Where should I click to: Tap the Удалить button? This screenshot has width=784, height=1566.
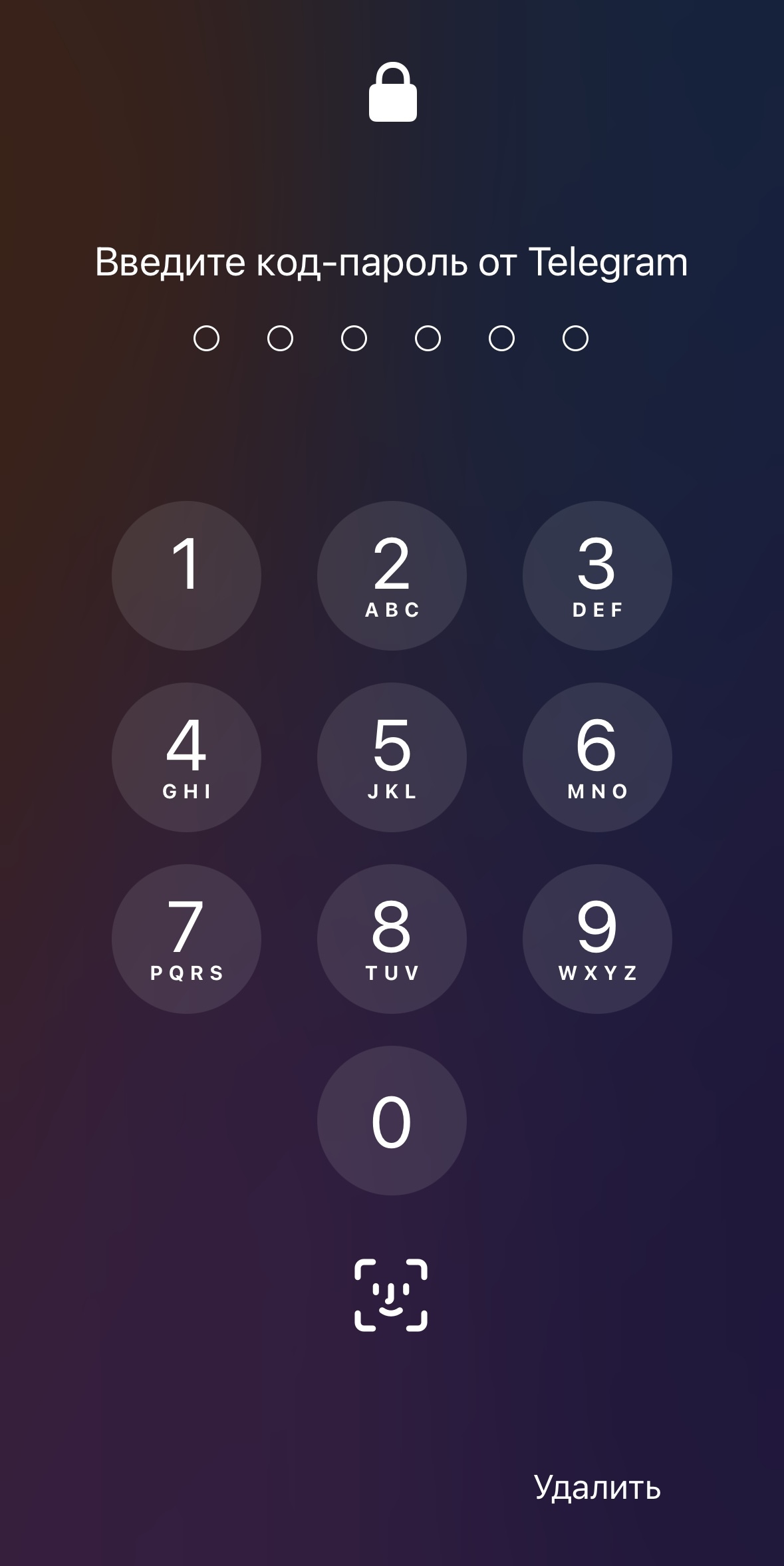coord(597,1488)
